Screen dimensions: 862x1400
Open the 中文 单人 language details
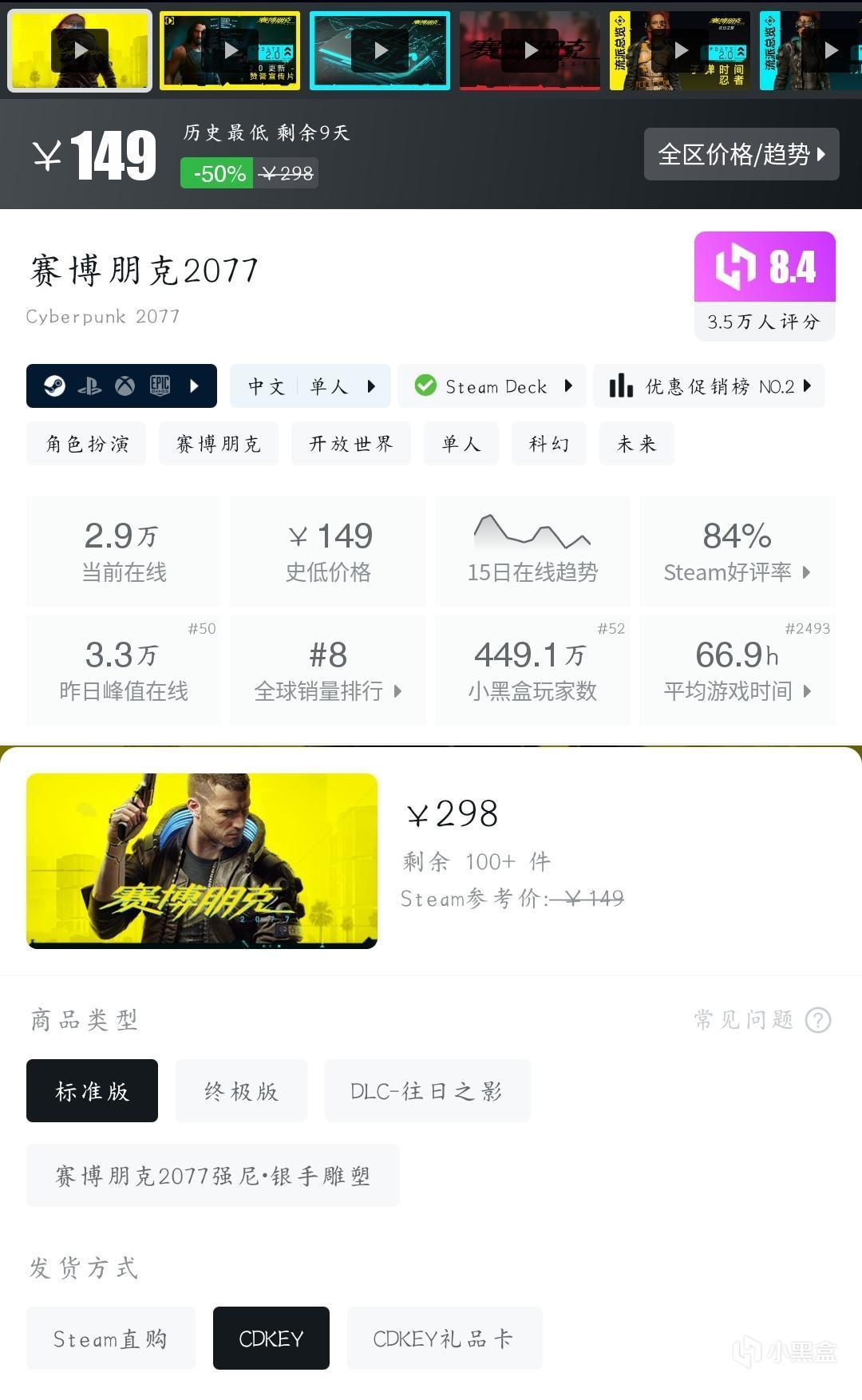coord(310,386)
